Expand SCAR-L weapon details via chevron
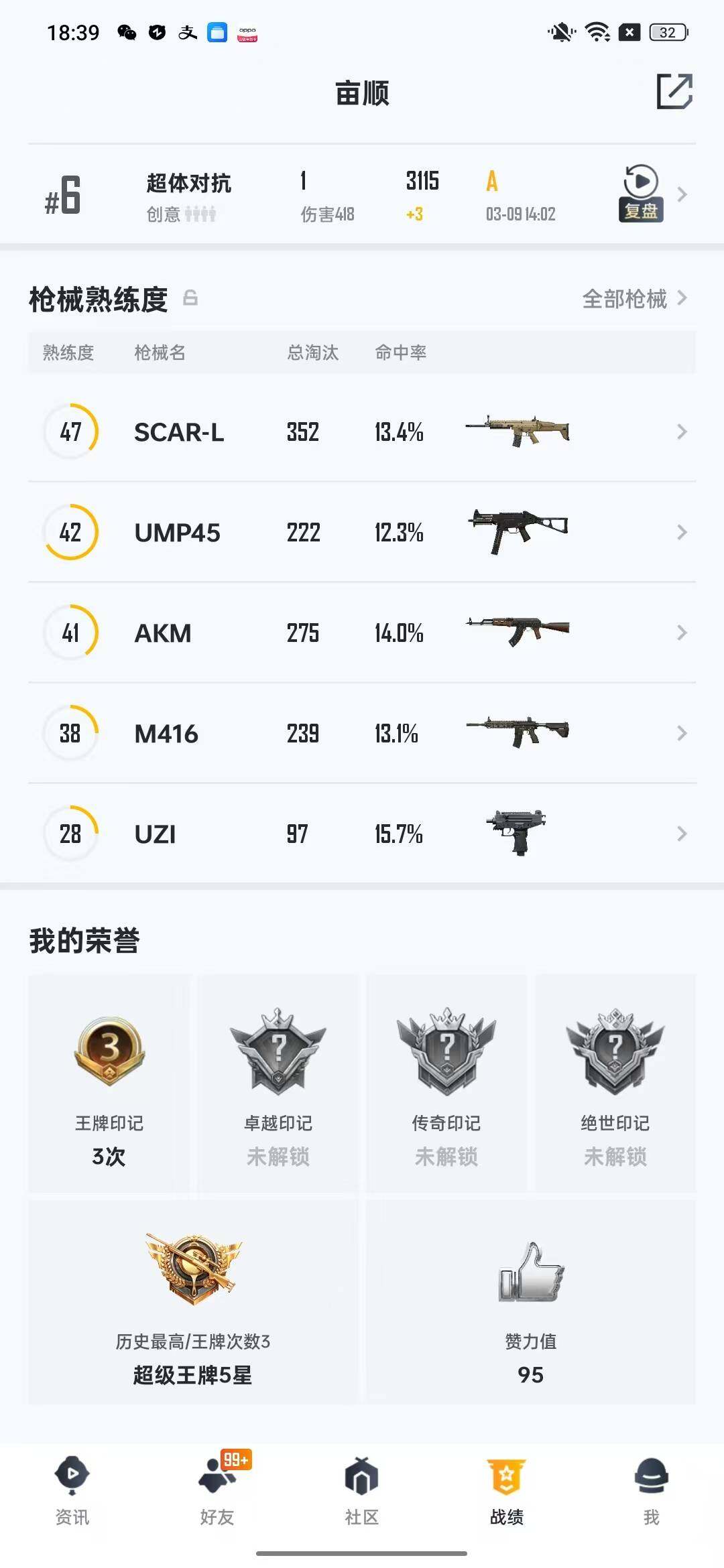This screenshot has height=1568, width=724. (x=681, y=432)
